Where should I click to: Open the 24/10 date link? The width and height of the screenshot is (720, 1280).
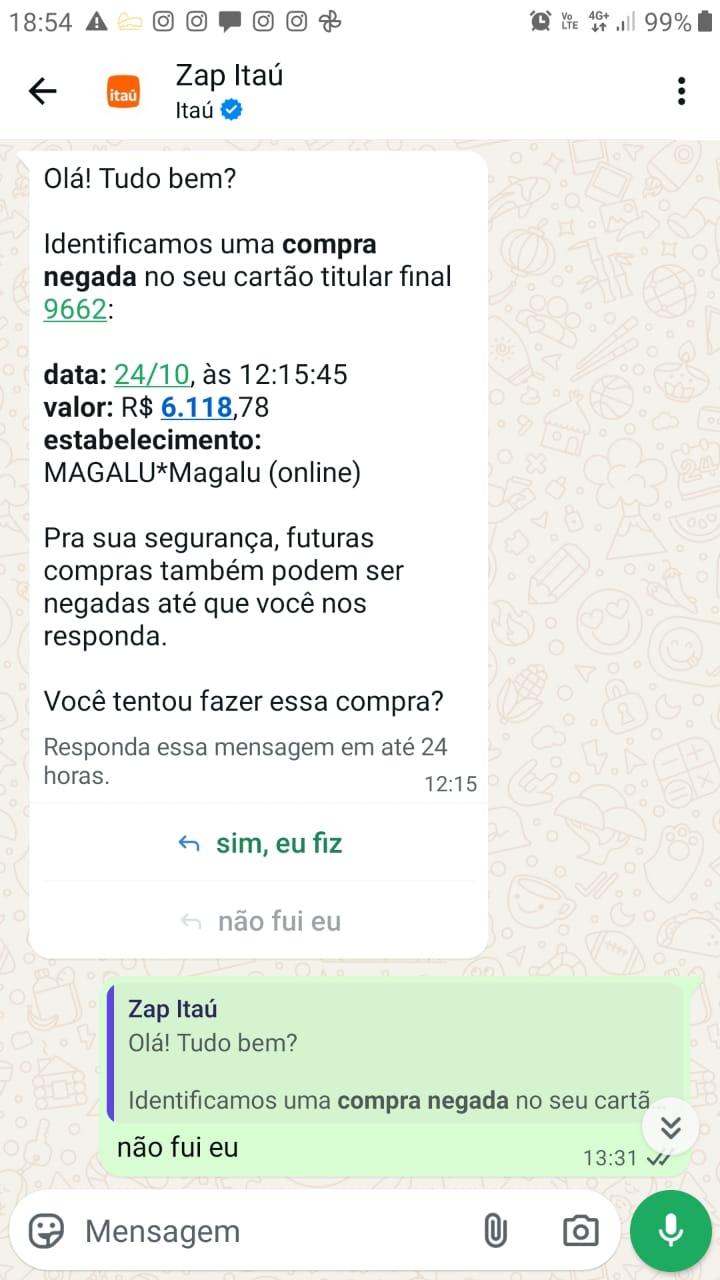pyautogui.click(x=151, y=375)
